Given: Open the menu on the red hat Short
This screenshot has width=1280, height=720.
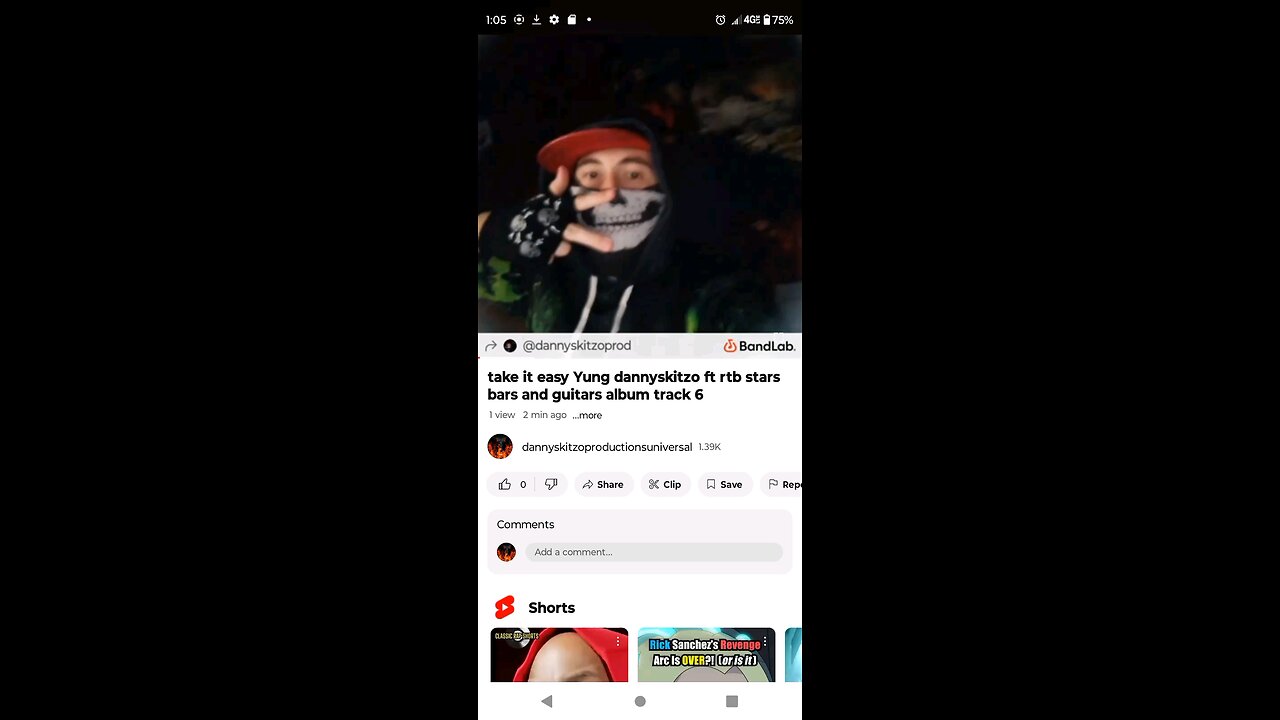Looking at the screenshot, I should (x=618, y=641).
